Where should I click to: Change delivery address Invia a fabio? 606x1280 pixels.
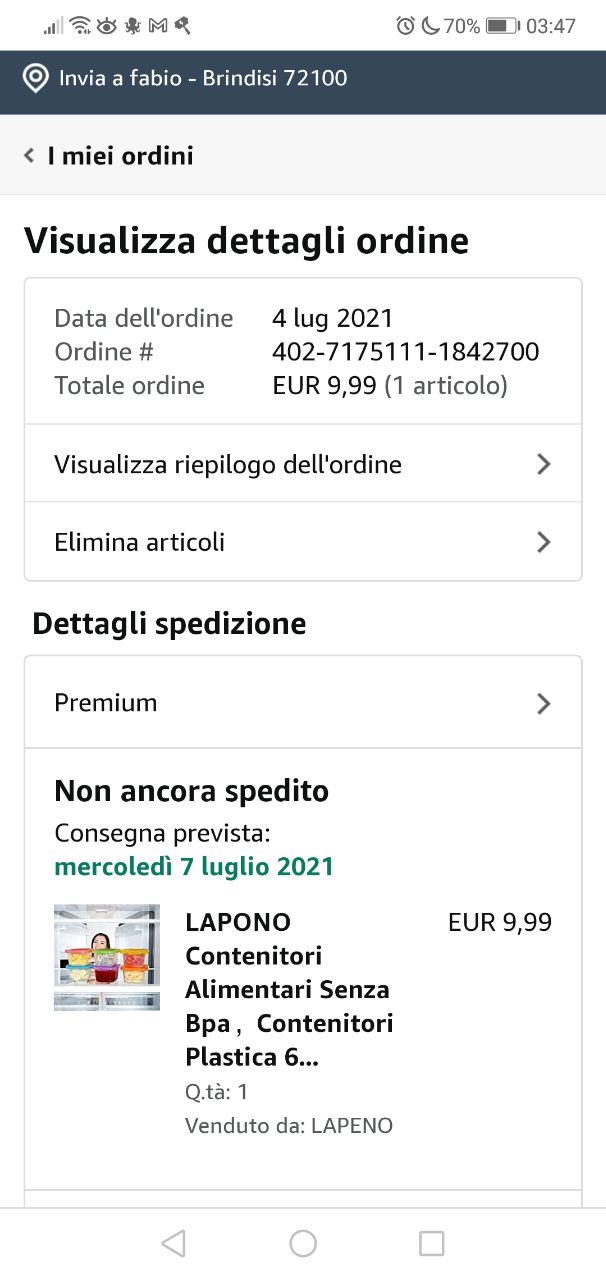click(190, 78)
